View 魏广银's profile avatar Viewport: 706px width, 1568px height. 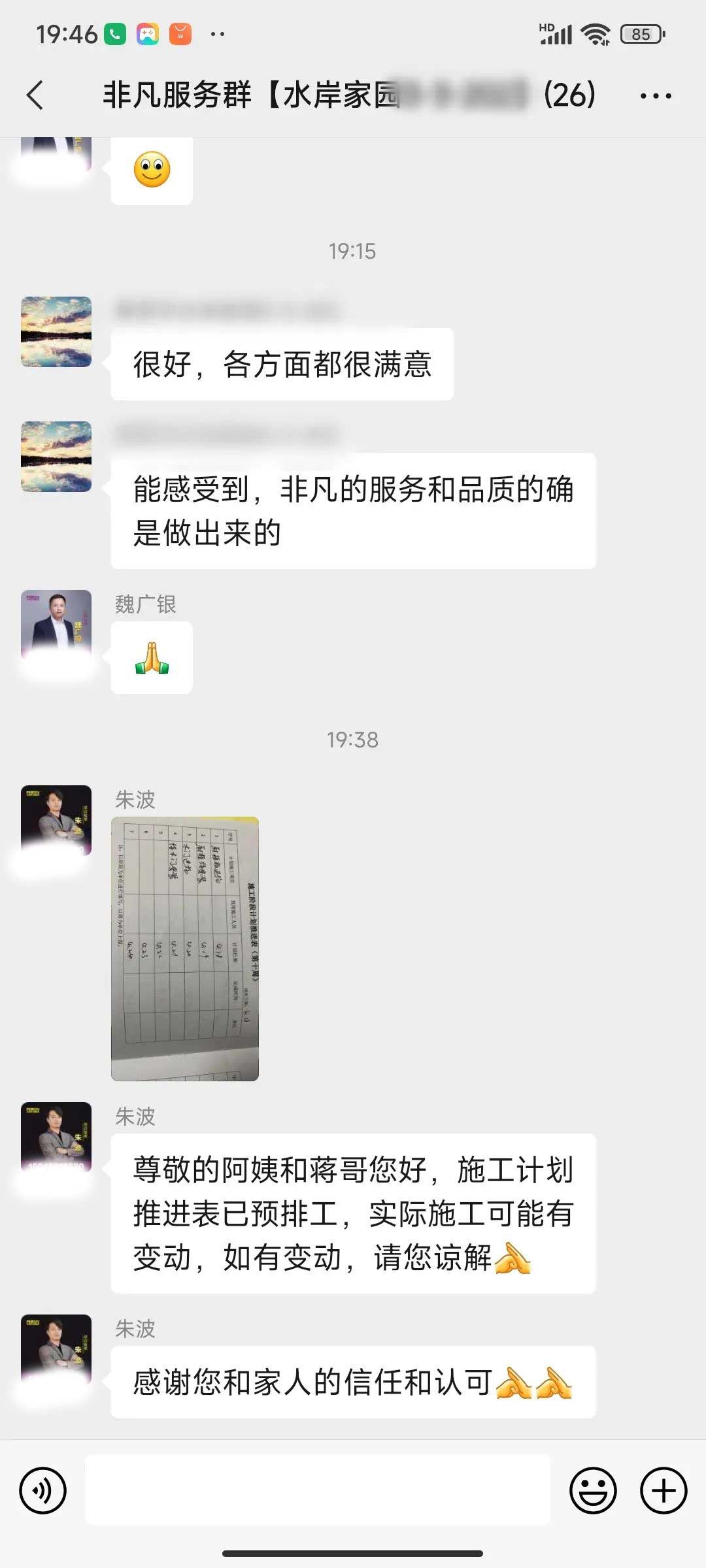click(56, 625)
